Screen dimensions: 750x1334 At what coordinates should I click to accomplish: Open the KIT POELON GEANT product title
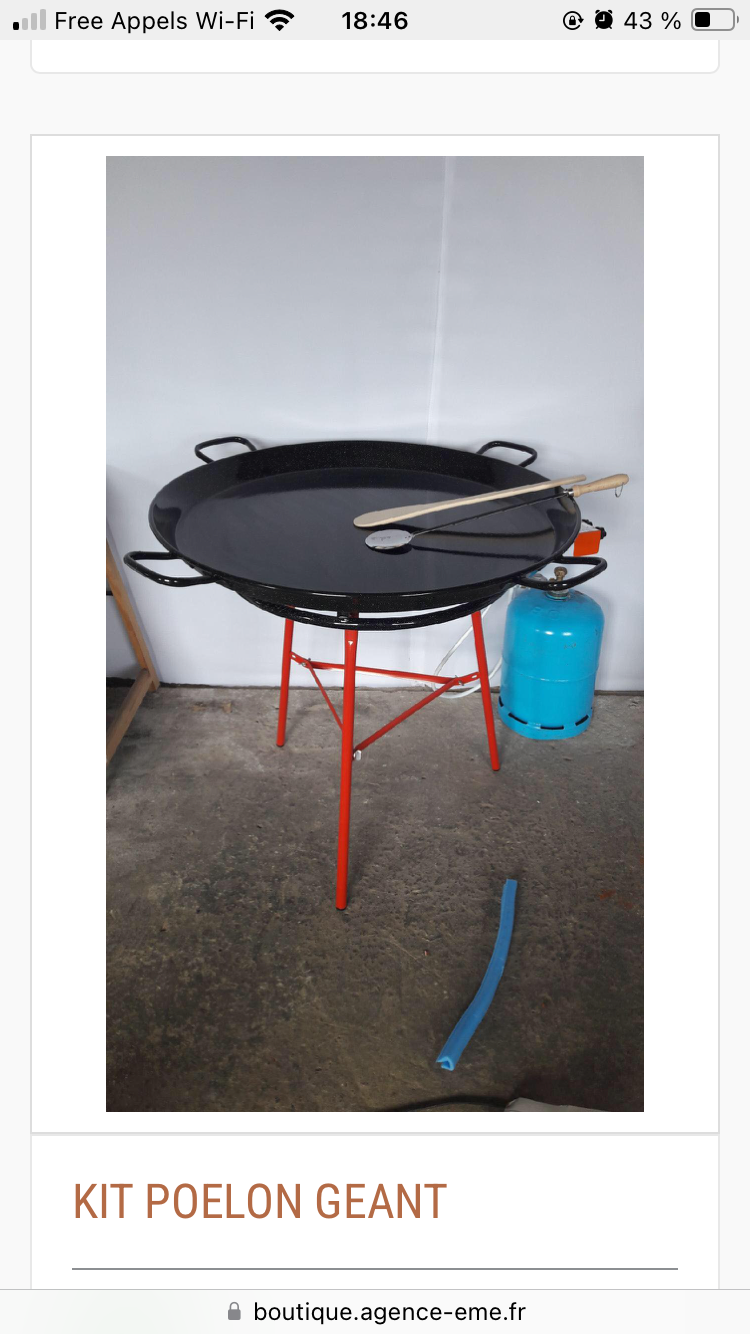tap(260, 1201)
